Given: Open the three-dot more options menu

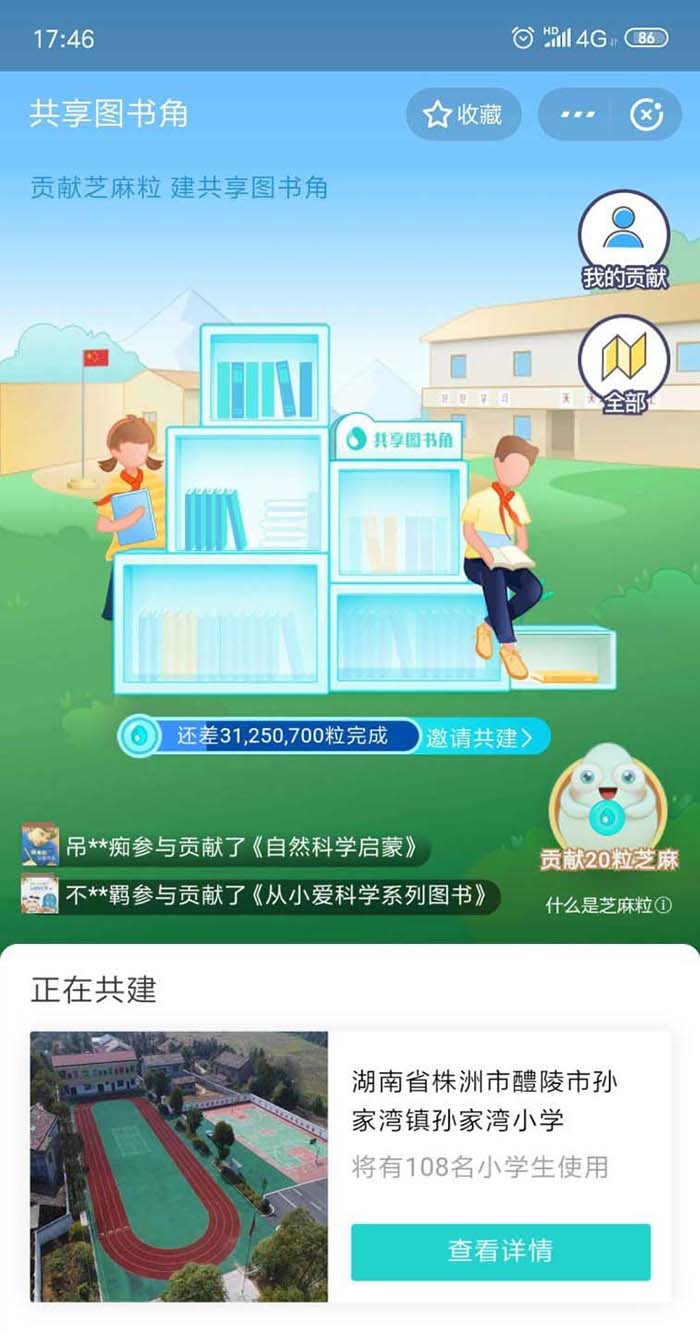Looking at the screenshot, I should pyautogui.click(x=578, y=115).
